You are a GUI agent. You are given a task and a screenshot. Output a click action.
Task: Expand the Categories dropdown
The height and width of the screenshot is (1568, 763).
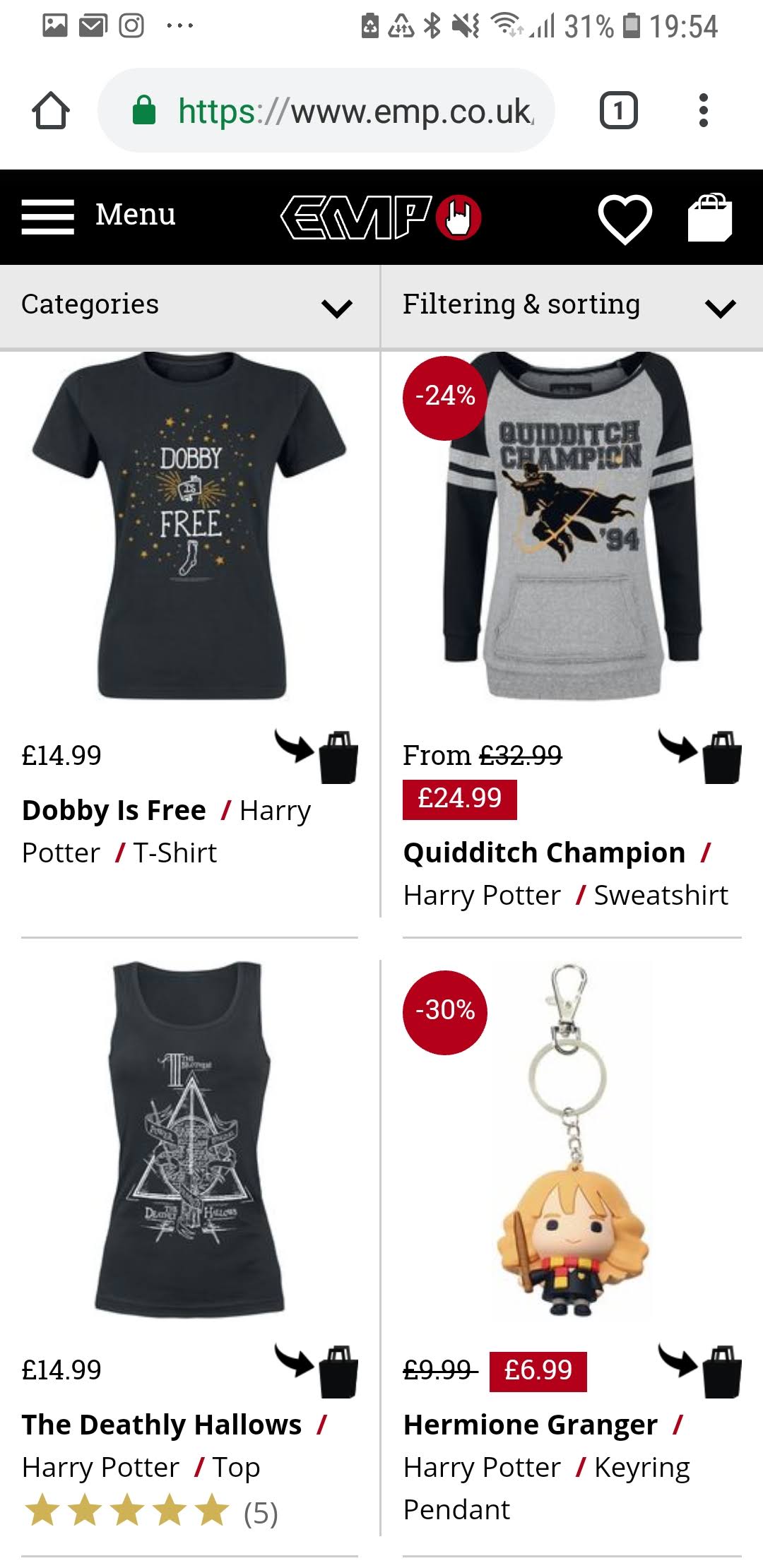click(189, 306)
